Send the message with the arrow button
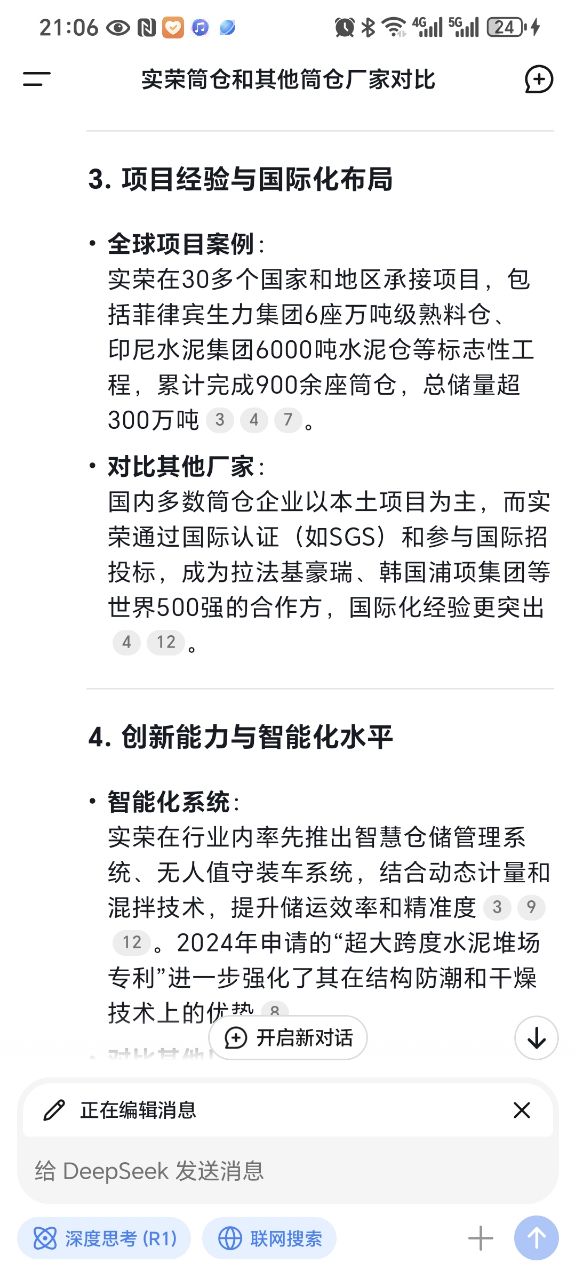The image size is (576, 1280). pos(536,1239)
